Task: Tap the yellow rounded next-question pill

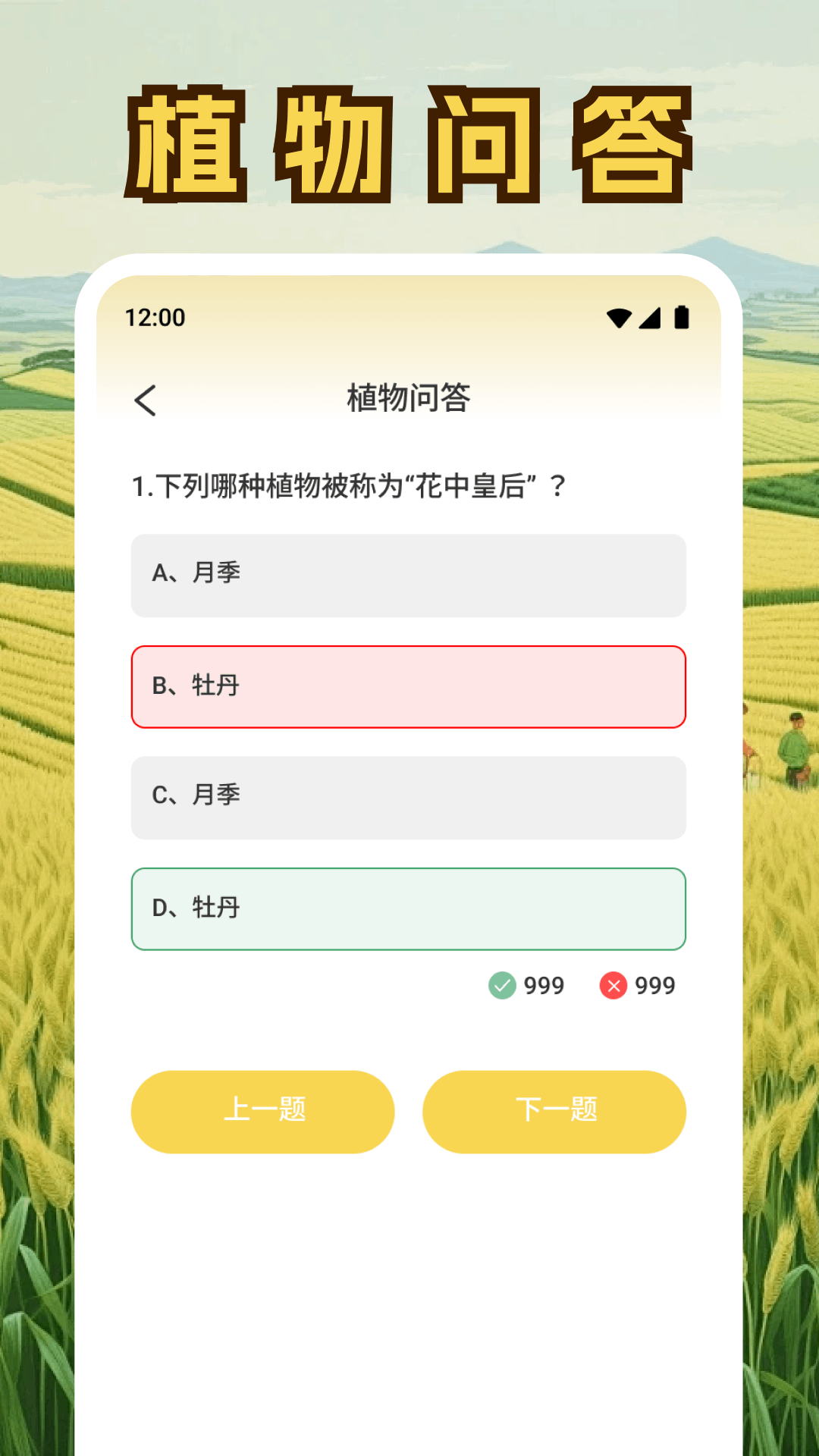Action: coord(554,1110)
